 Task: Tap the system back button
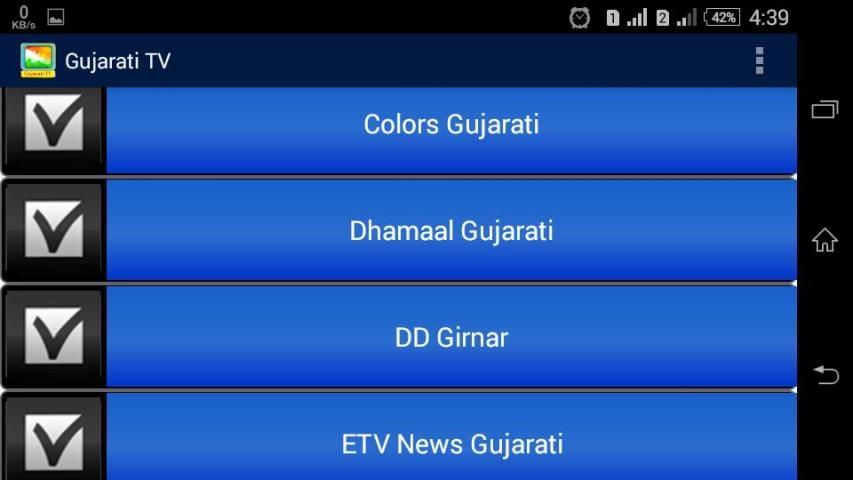(x=825, y=374)
